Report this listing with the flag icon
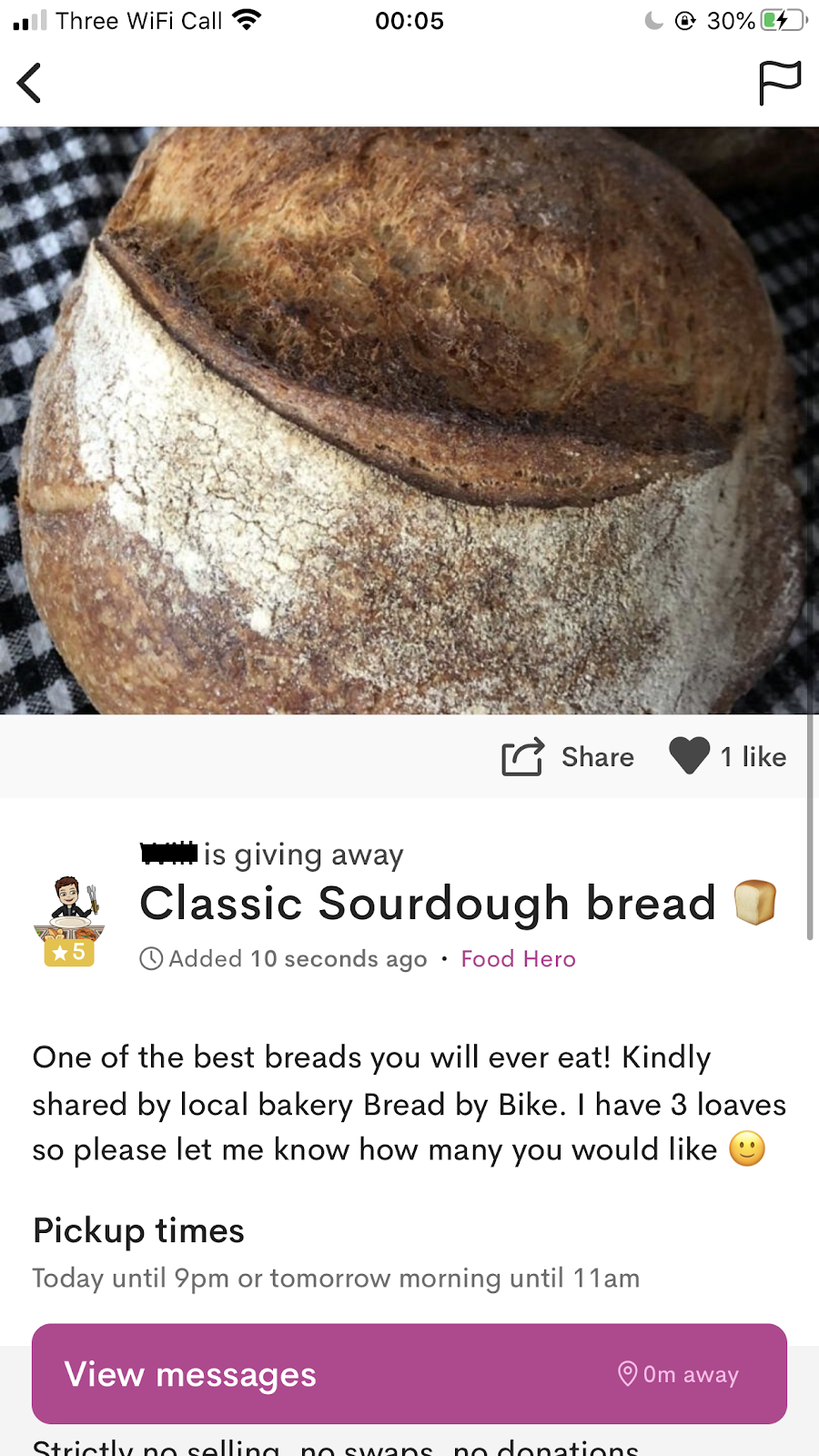This screenshot has height=1456, width=819. pyautogui.click(x=779, y=83)
